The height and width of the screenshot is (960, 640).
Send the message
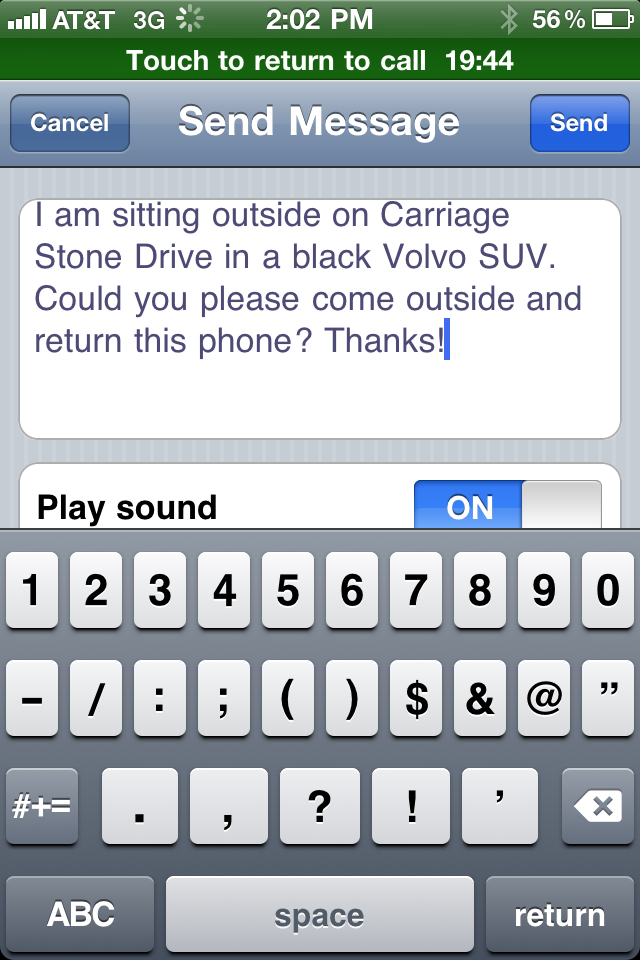[578, 123]
